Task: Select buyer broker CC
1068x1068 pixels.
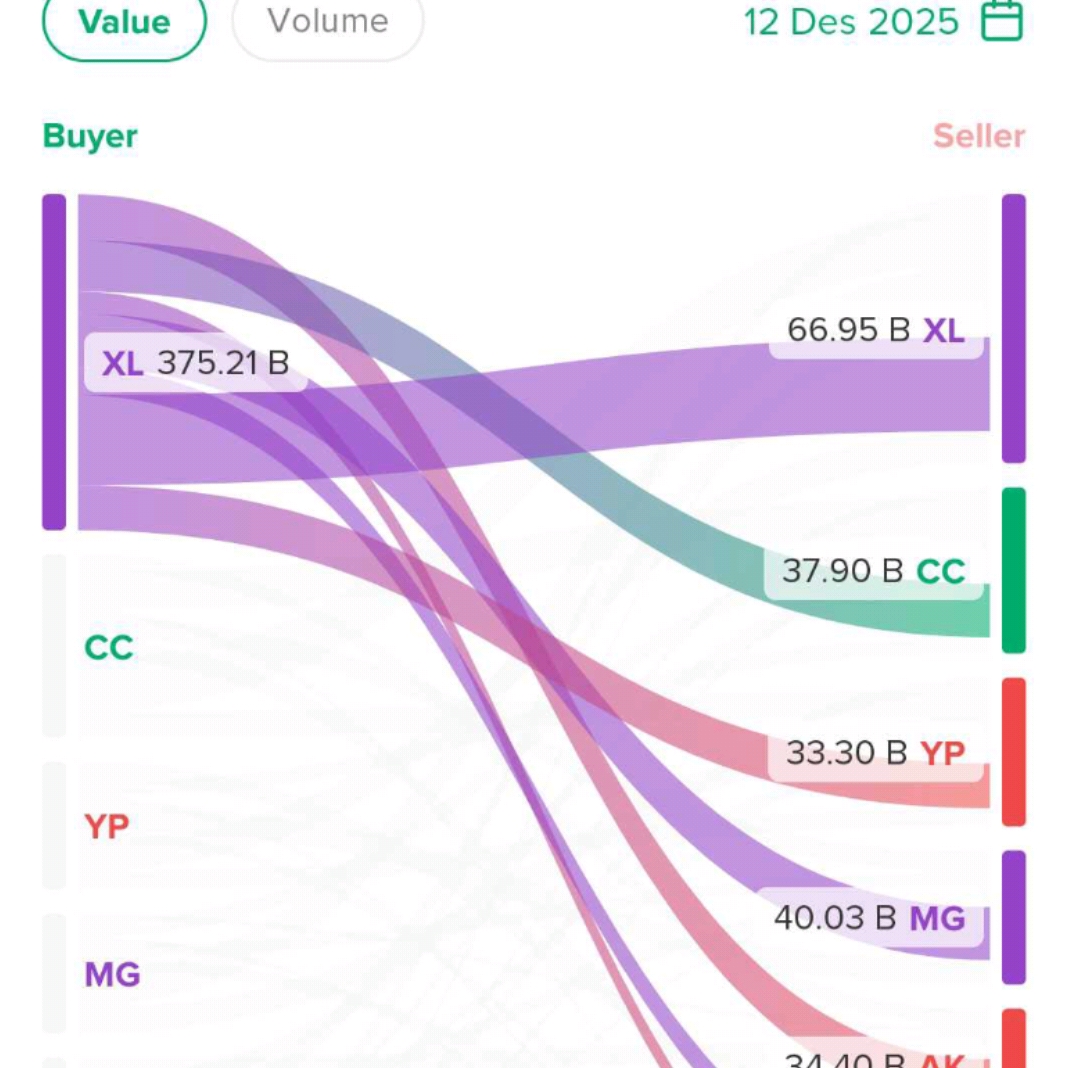Action: [x=108, y=648]
